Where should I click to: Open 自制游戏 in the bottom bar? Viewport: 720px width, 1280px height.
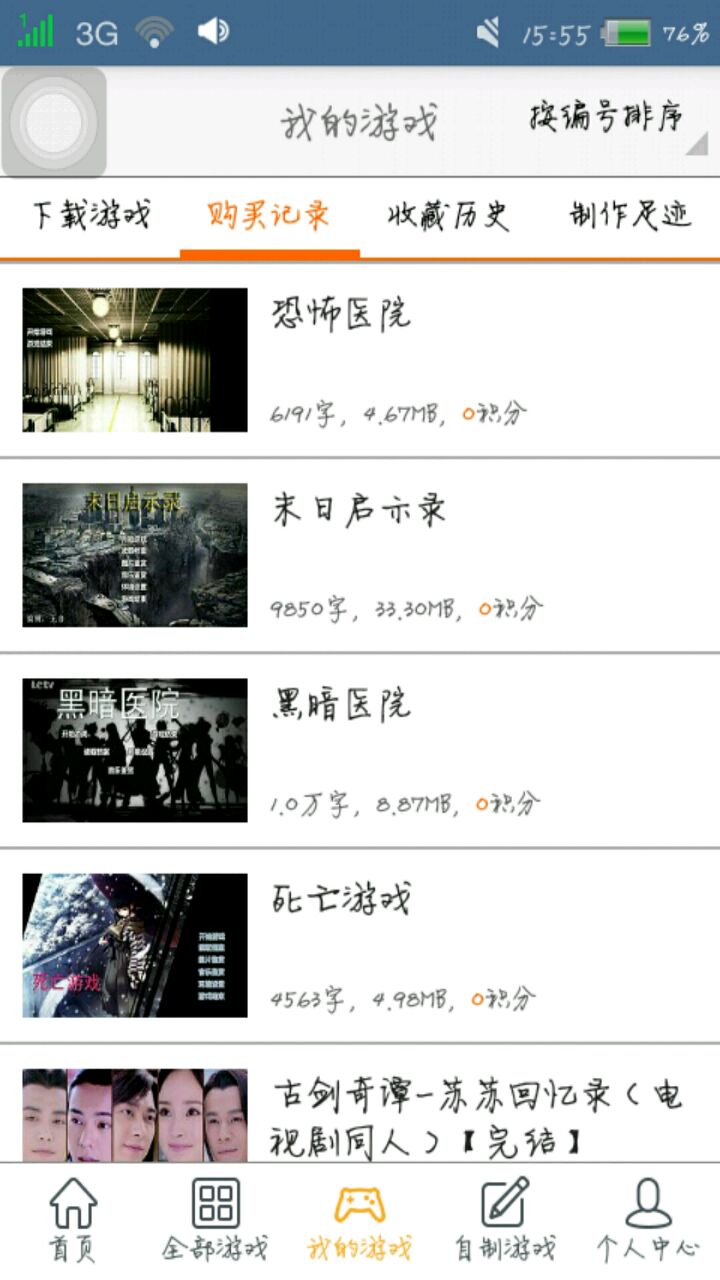coord(504,1219)
